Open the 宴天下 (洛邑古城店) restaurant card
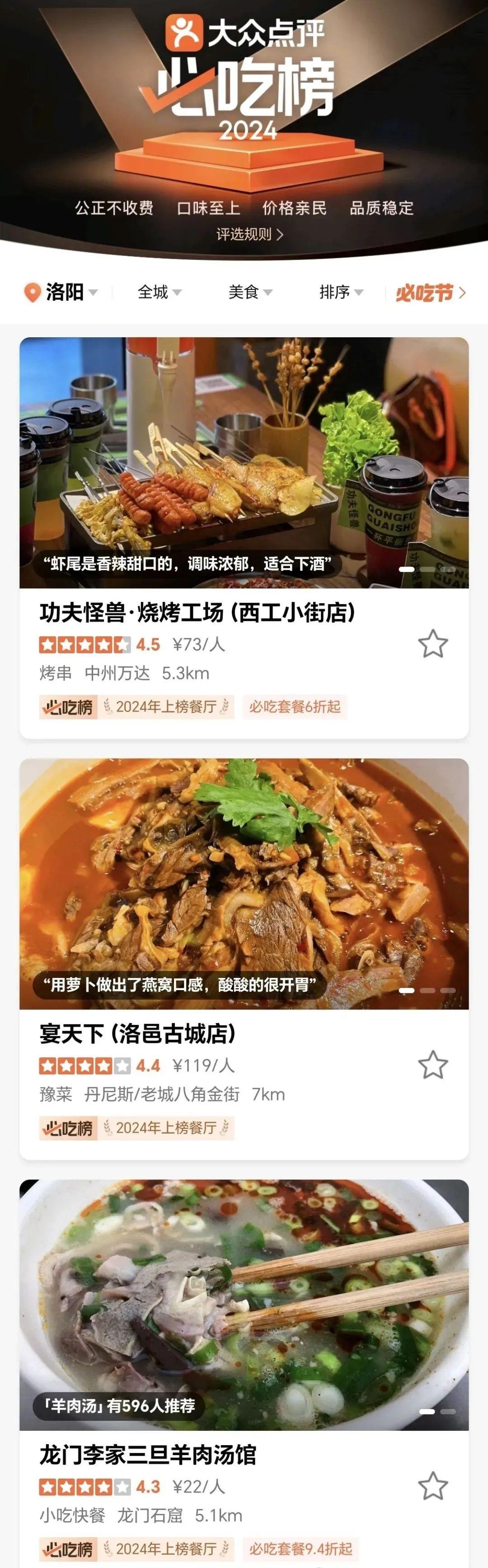488x1568 pixels. point(138,1033)
